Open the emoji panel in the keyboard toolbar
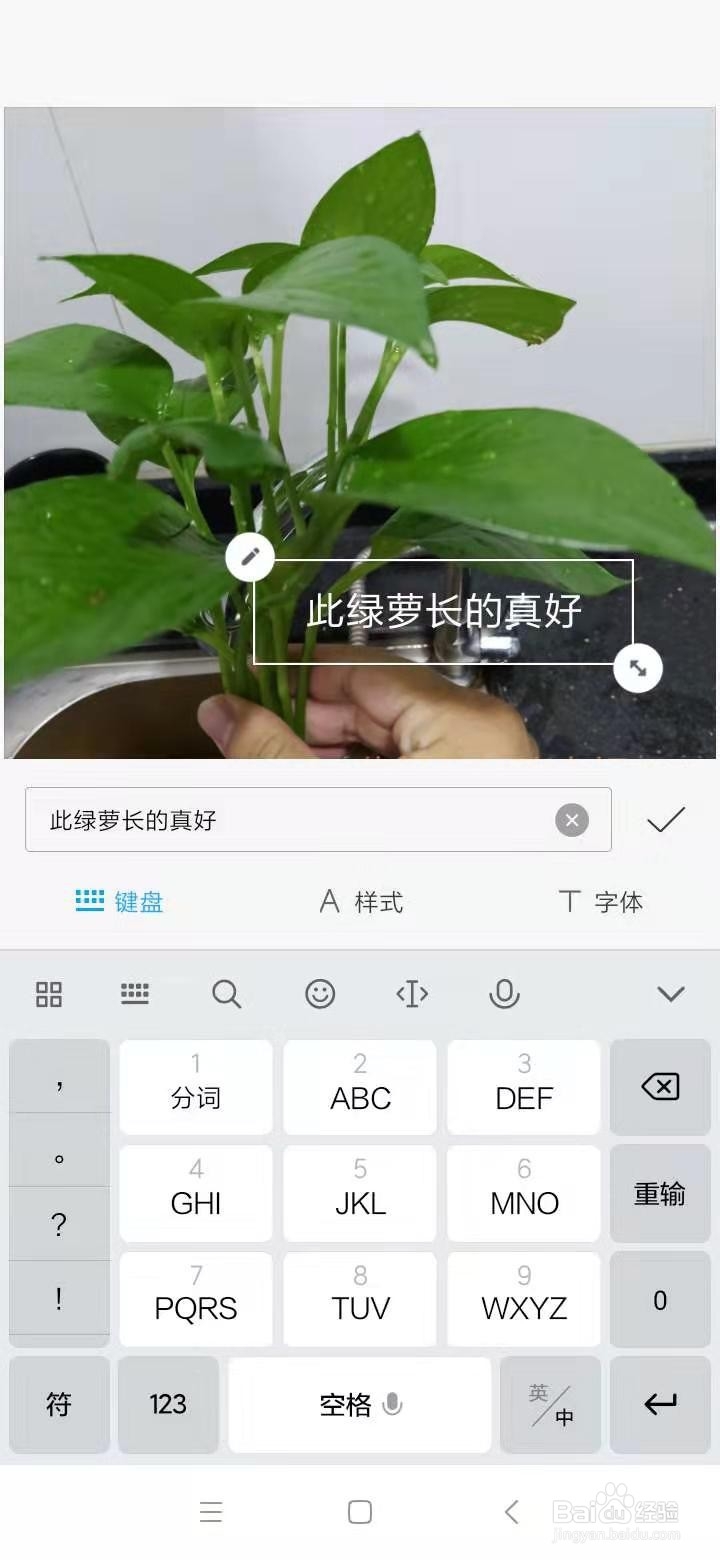The width and height of the screenshot is (720, 1560). (x=319, y=994)
